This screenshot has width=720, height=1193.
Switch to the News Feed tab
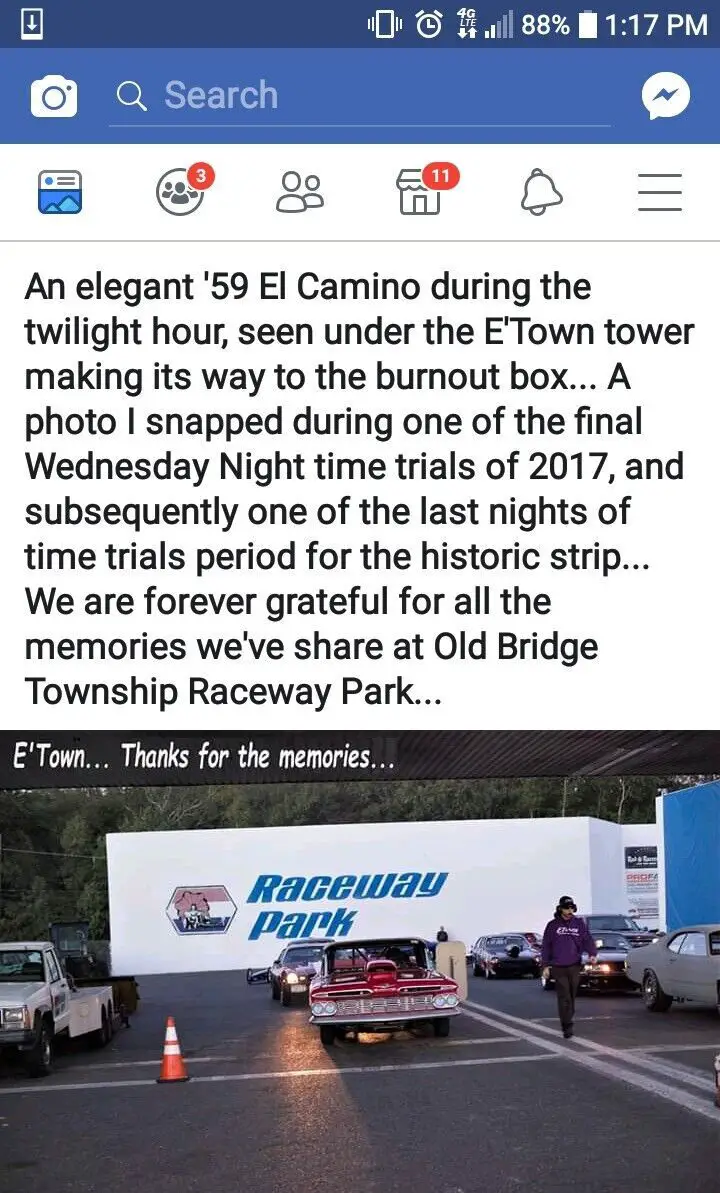pos(60,192)
